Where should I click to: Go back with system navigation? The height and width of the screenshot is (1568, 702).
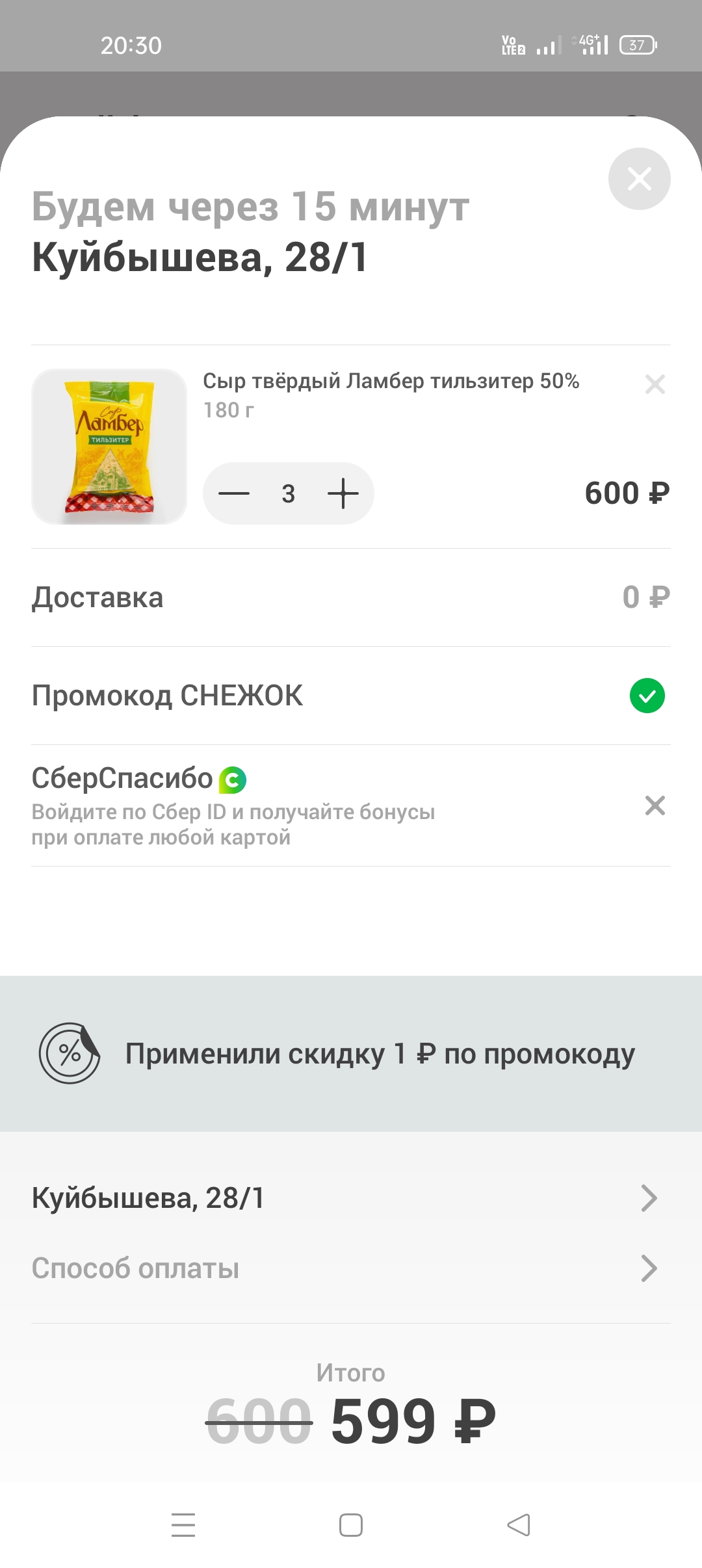[x=519, y=1525]
